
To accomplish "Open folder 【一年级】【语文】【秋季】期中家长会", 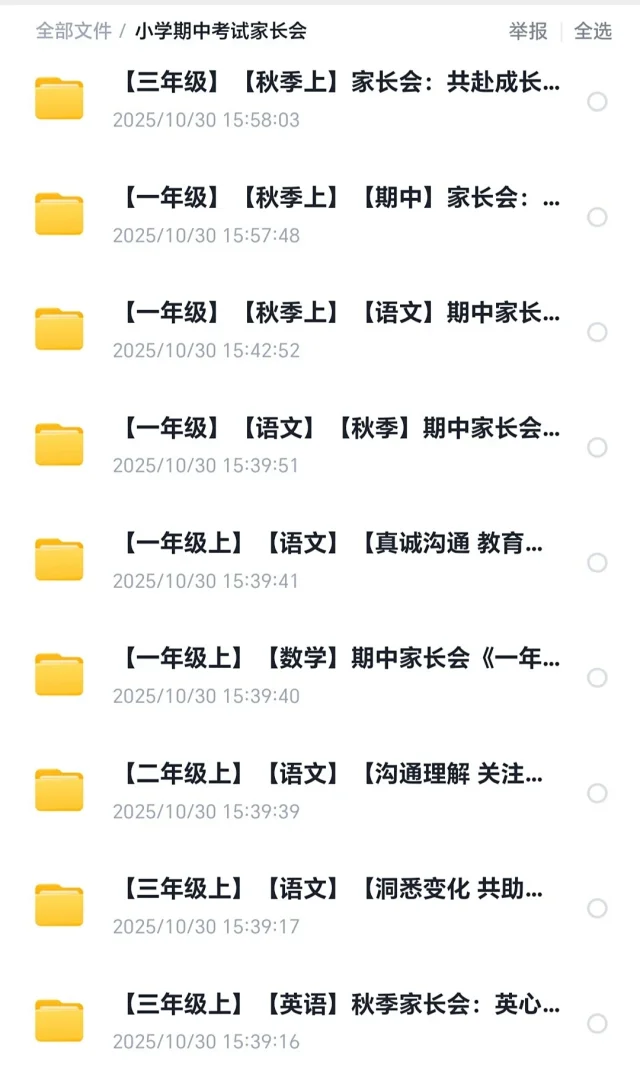I will [x=340, y=429].
